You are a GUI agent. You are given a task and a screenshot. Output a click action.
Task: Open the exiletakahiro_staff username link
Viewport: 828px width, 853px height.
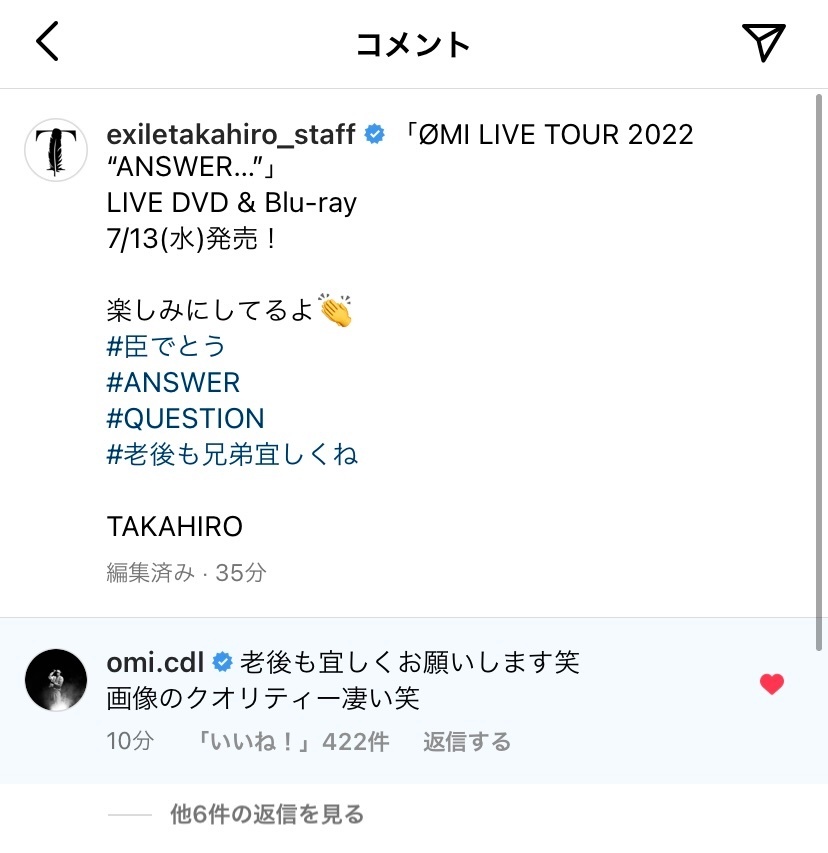pos(230,134)
